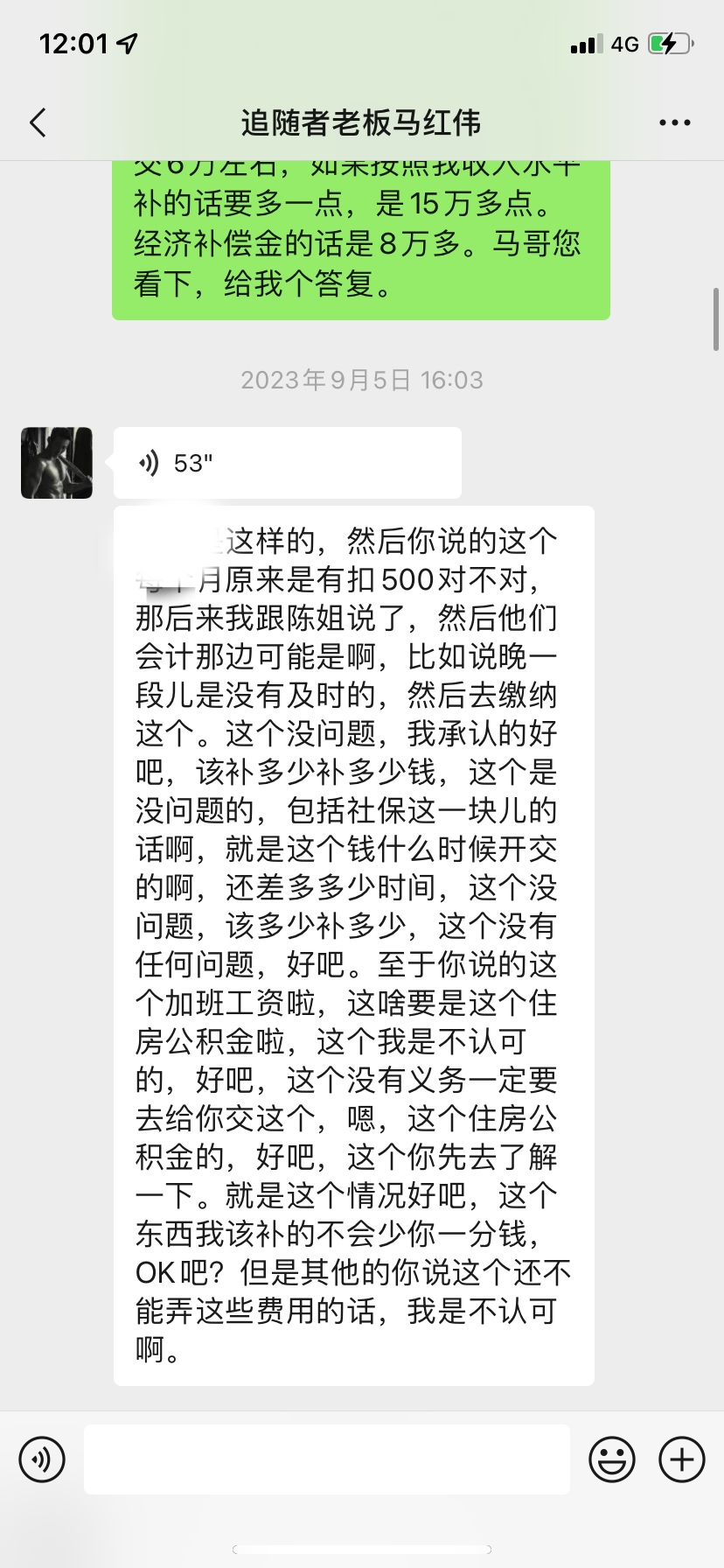The width and height of the screenshot is (724, 1568).
Task: Focus the message text field
Action: (x=326, y=1459)
